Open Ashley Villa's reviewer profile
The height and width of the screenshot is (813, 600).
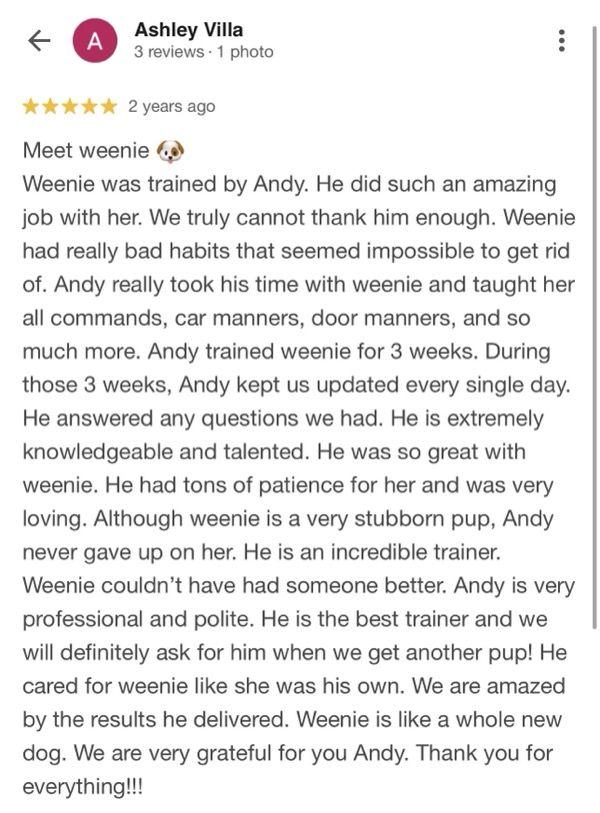pos(188,31)
